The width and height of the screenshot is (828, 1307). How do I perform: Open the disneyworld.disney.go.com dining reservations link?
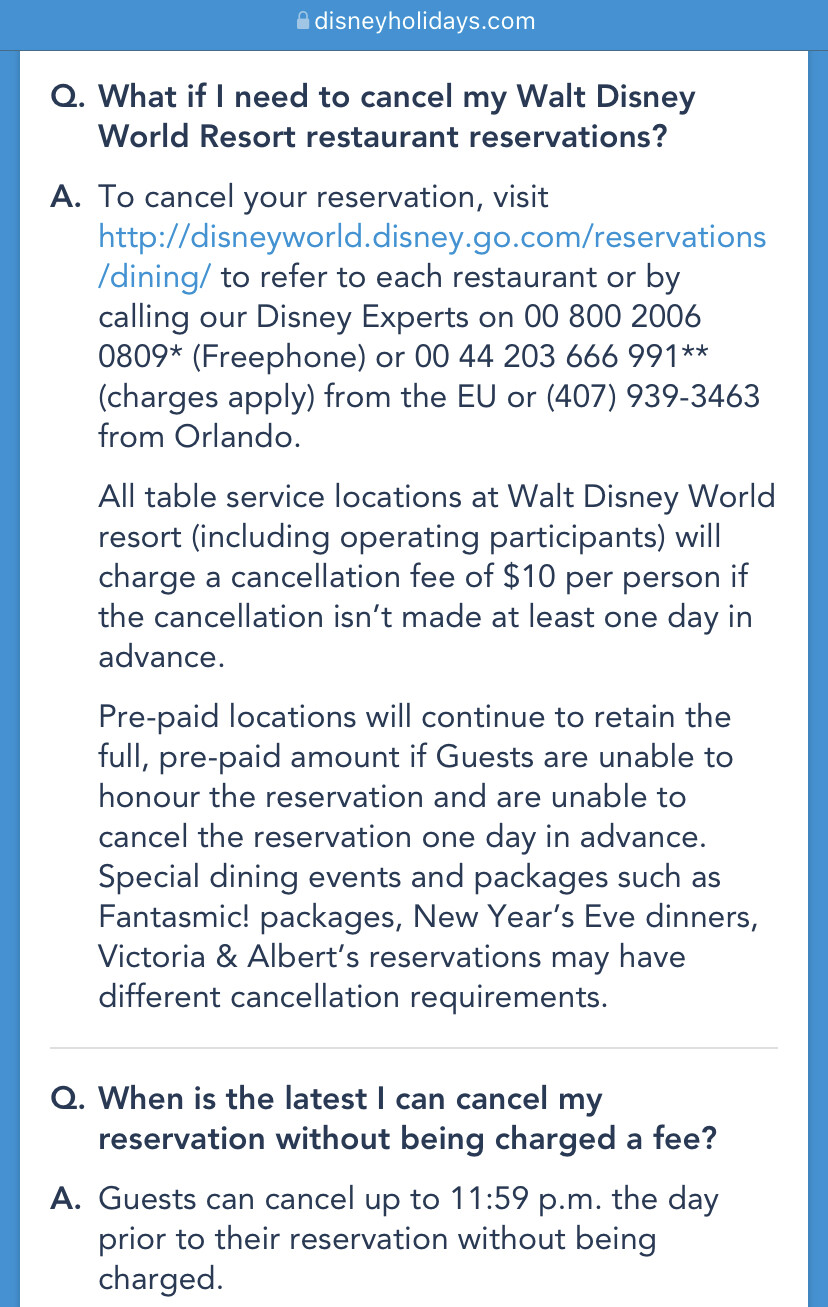[x=432, y=237]
